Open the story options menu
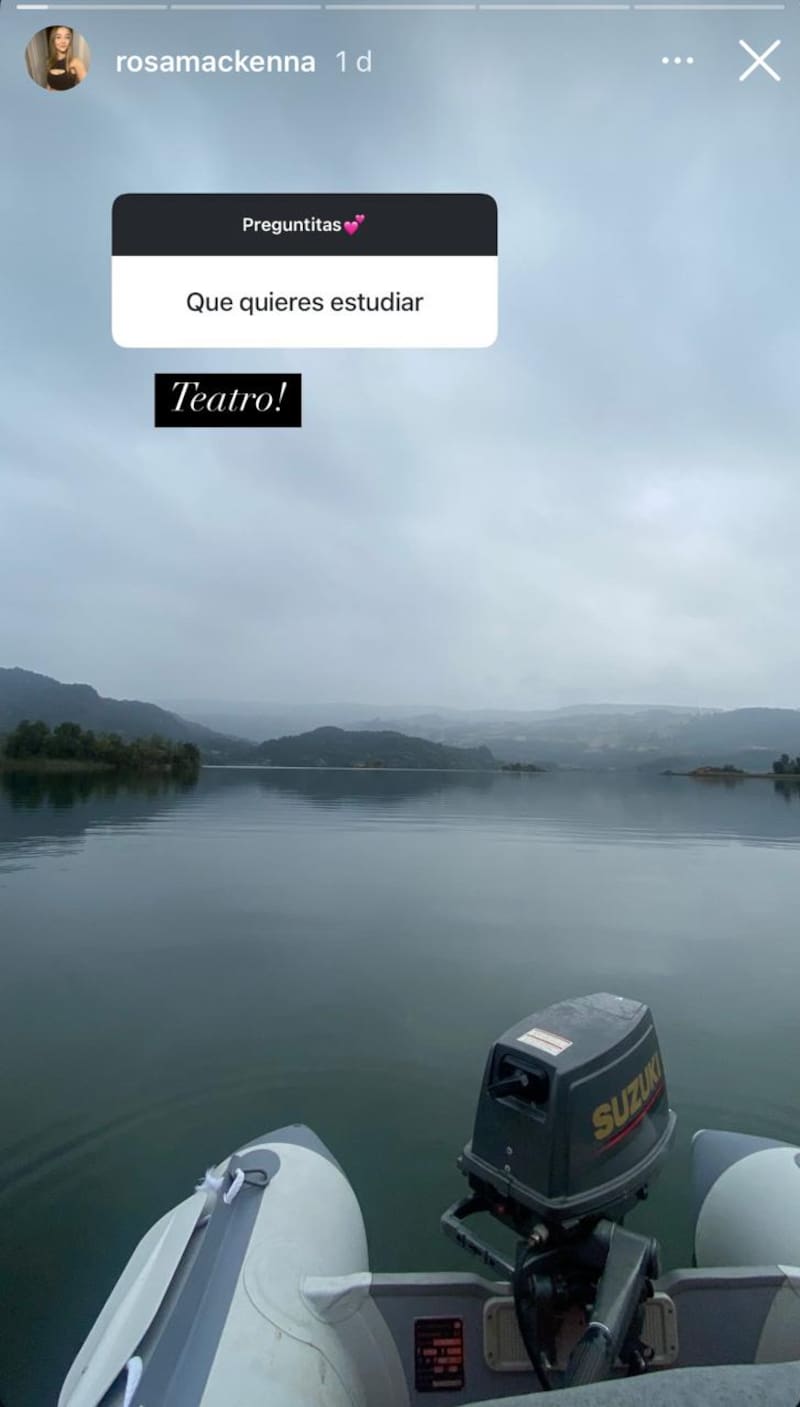 tap(677, 61)
